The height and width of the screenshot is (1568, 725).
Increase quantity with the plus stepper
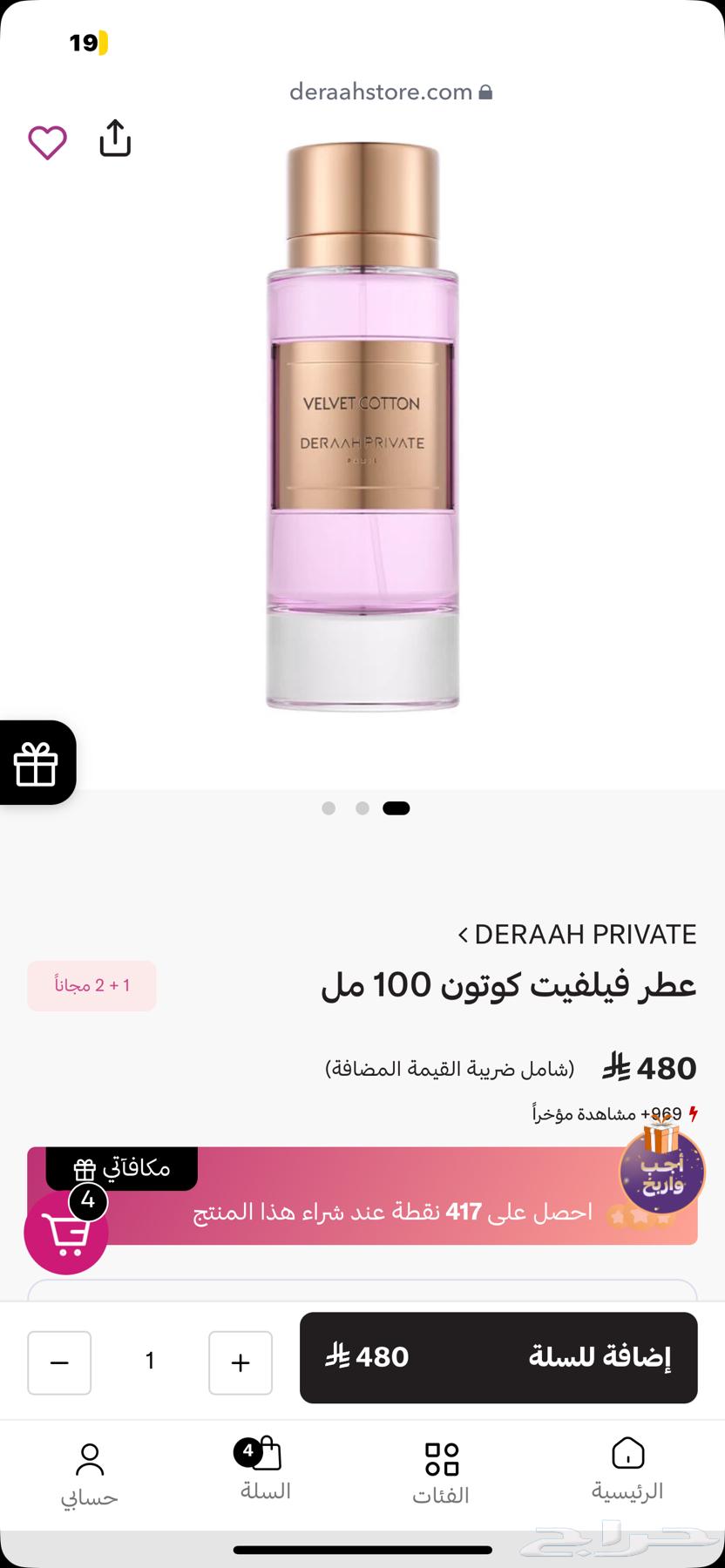pyautogui.click(x=241, y=1362)
